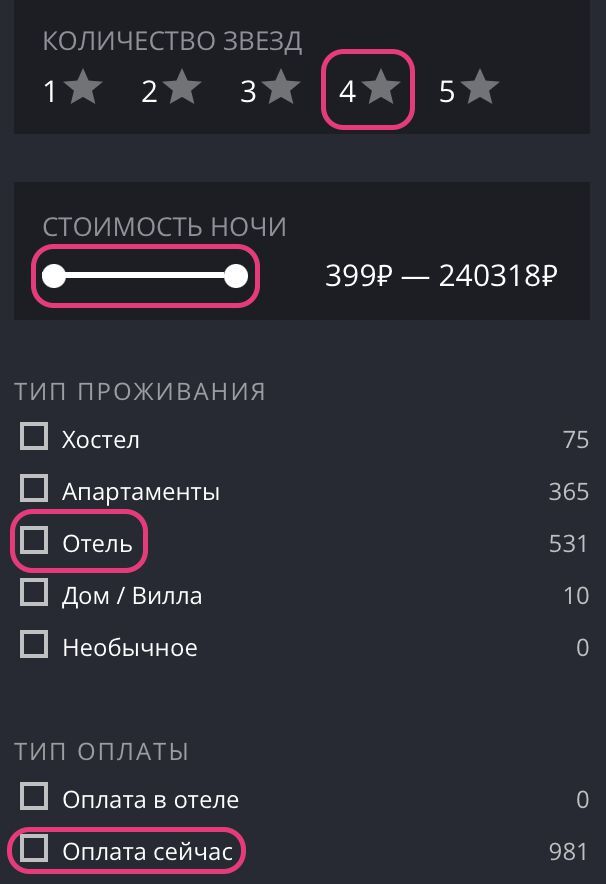Tap the 4 star rating option
This screenshot has width=606, height=884.
(367, 91)
